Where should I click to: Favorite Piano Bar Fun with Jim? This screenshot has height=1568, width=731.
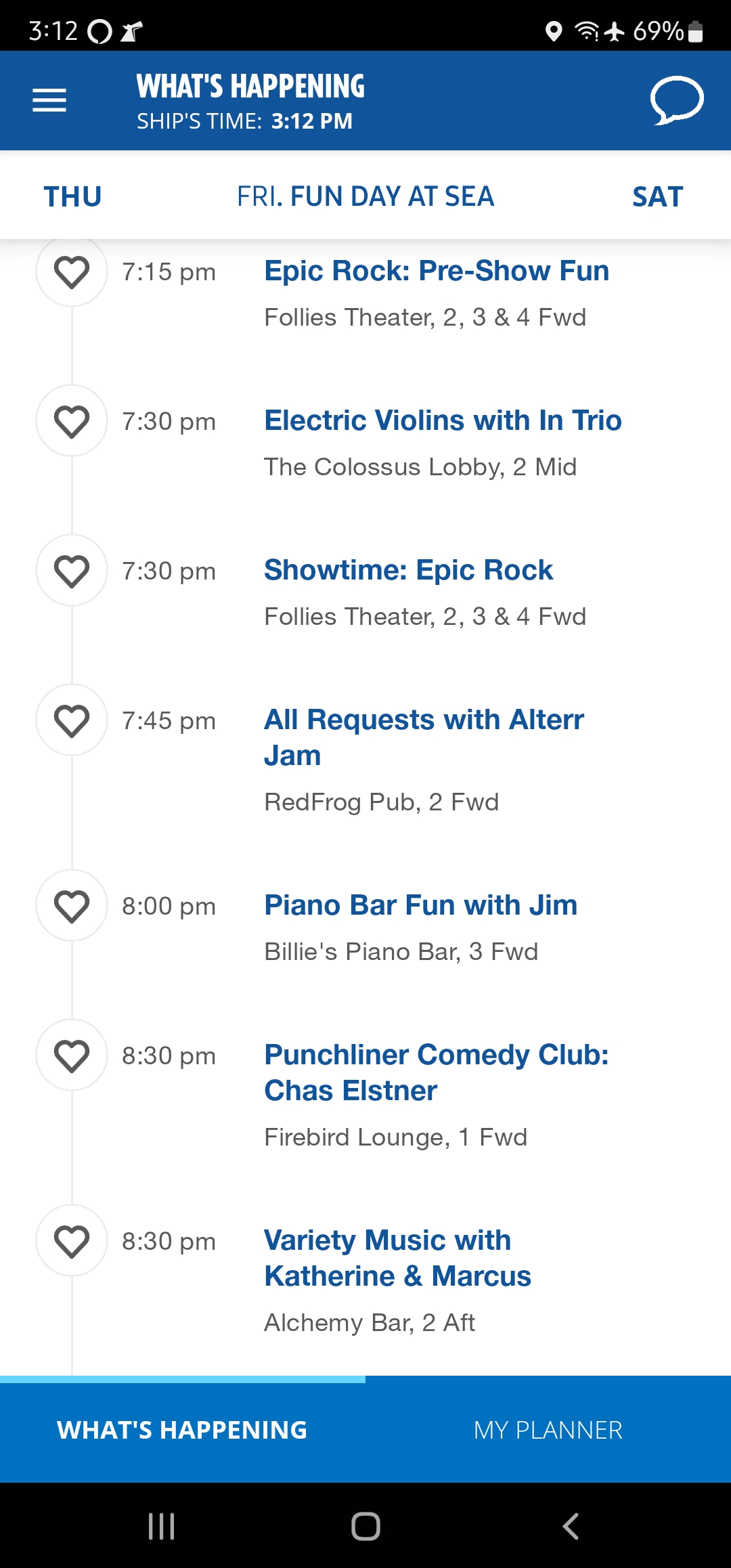[72, 906]
